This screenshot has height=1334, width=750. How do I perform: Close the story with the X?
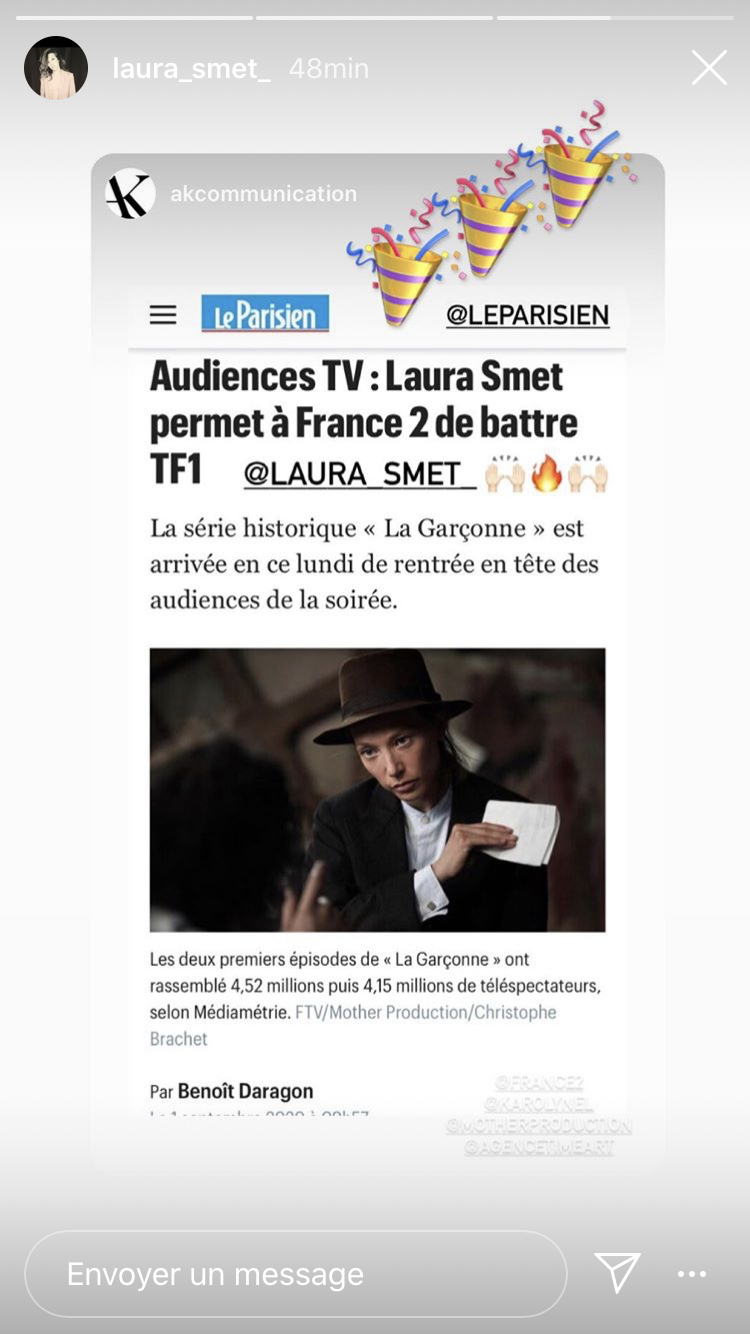point(709,68)
